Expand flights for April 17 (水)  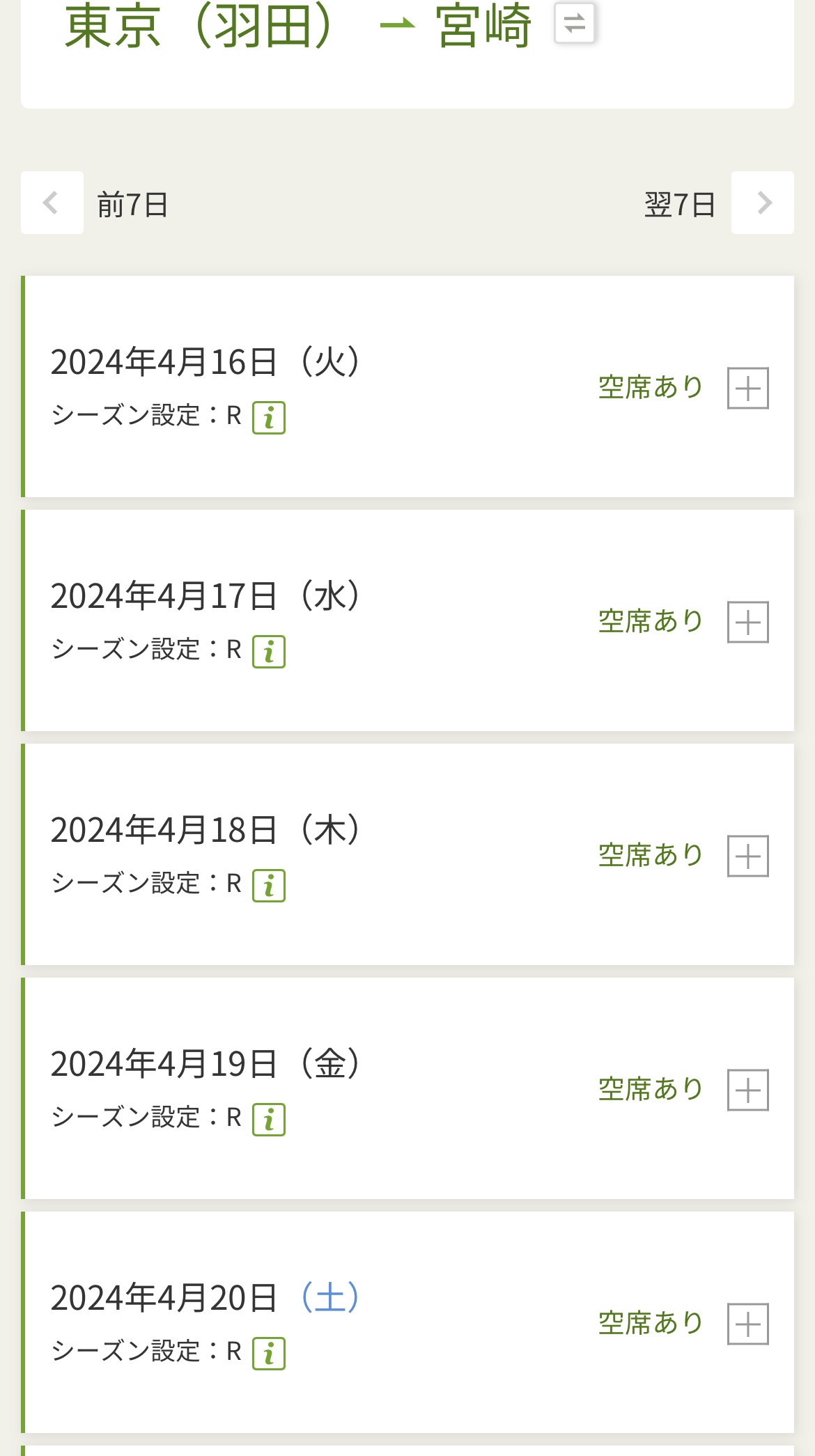click(748, 622)
